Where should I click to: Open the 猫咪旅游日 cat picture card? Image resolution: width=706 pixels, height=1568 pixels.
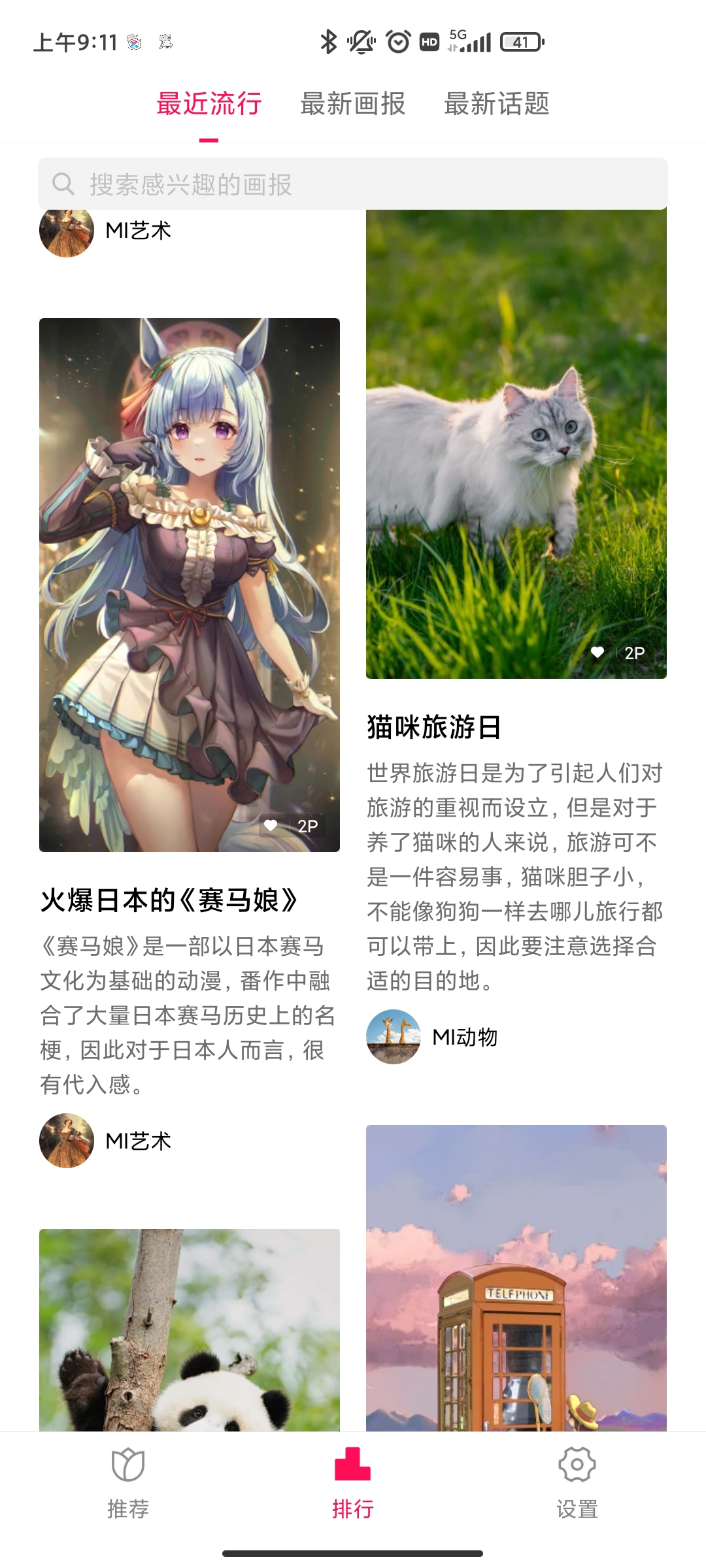(516, 444)
